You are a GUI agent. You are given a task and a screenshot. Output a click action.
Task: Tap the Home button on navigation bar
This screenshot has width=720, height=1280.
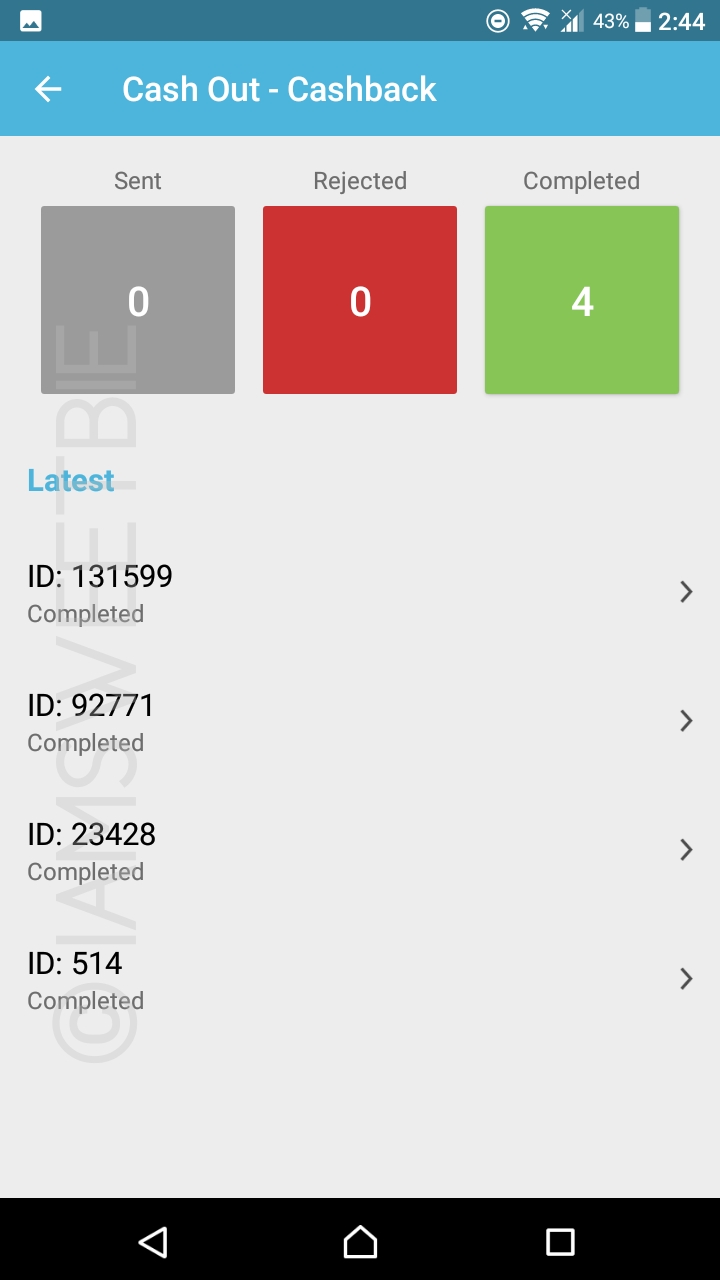[360, 1243]
